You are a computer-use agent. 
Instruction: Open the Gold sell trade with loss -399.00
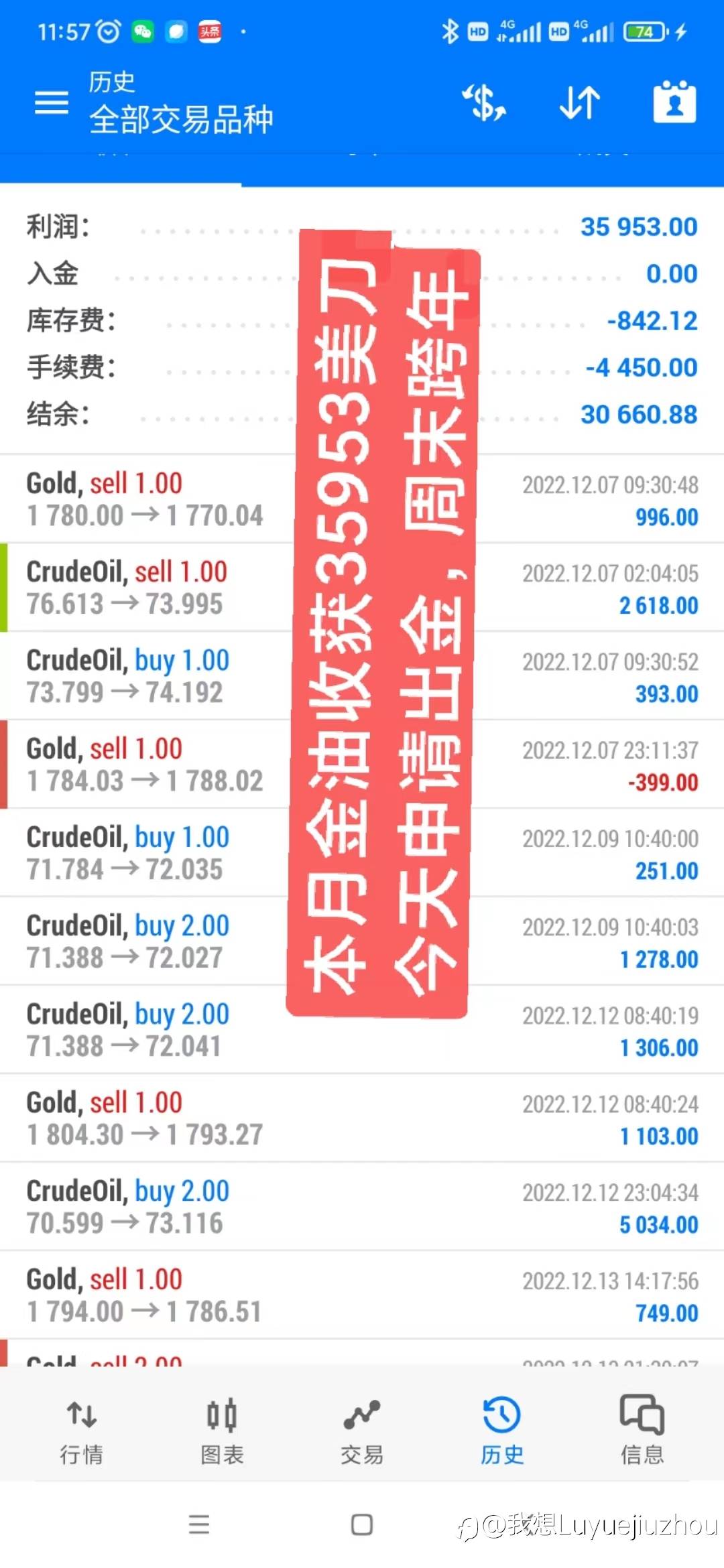pyautogui.click(x=362, y=765)
